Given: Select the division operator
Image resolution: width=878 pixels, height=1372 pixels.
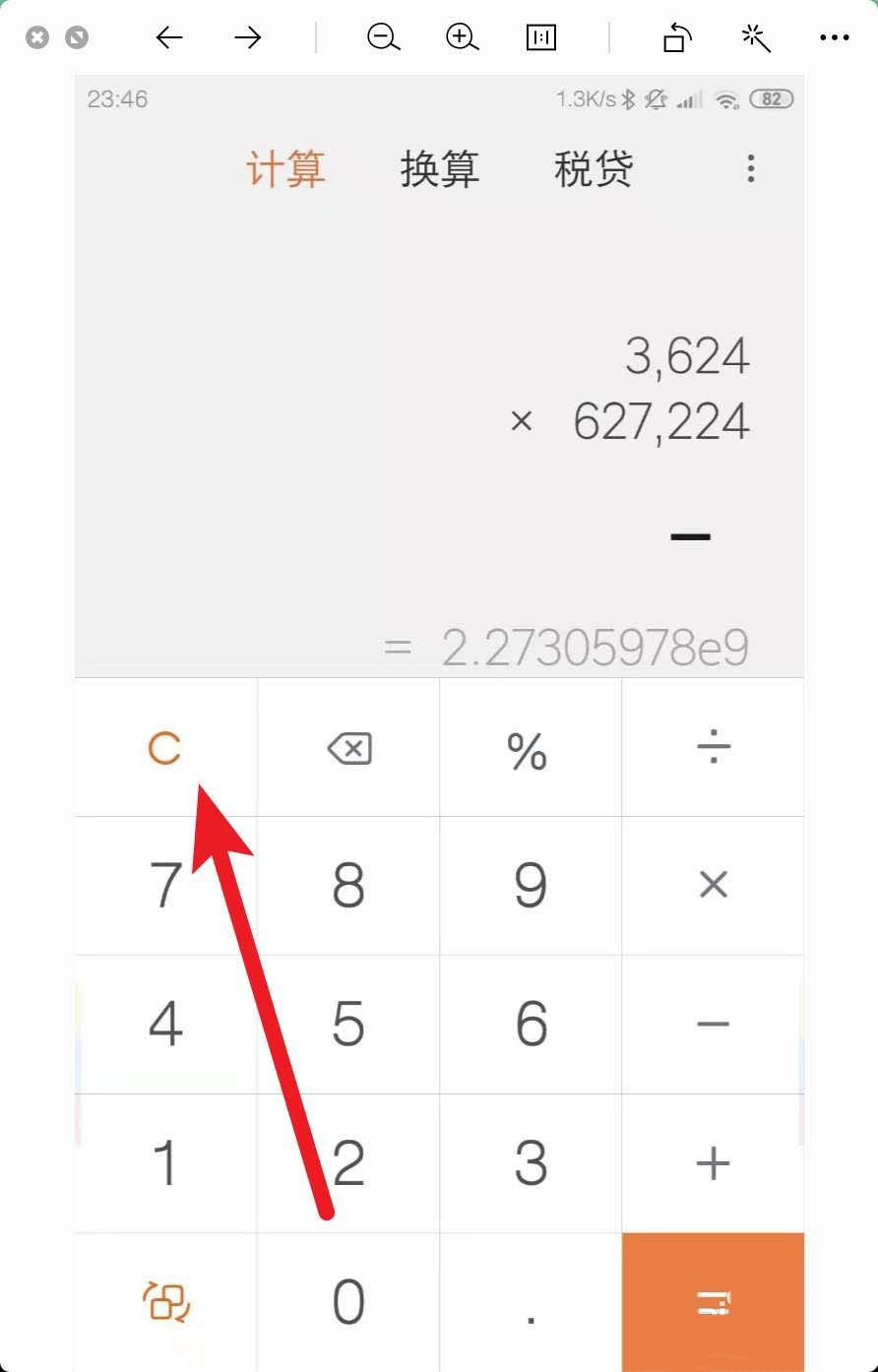Looking at the screenshot, I should click(x=713, y=751).
